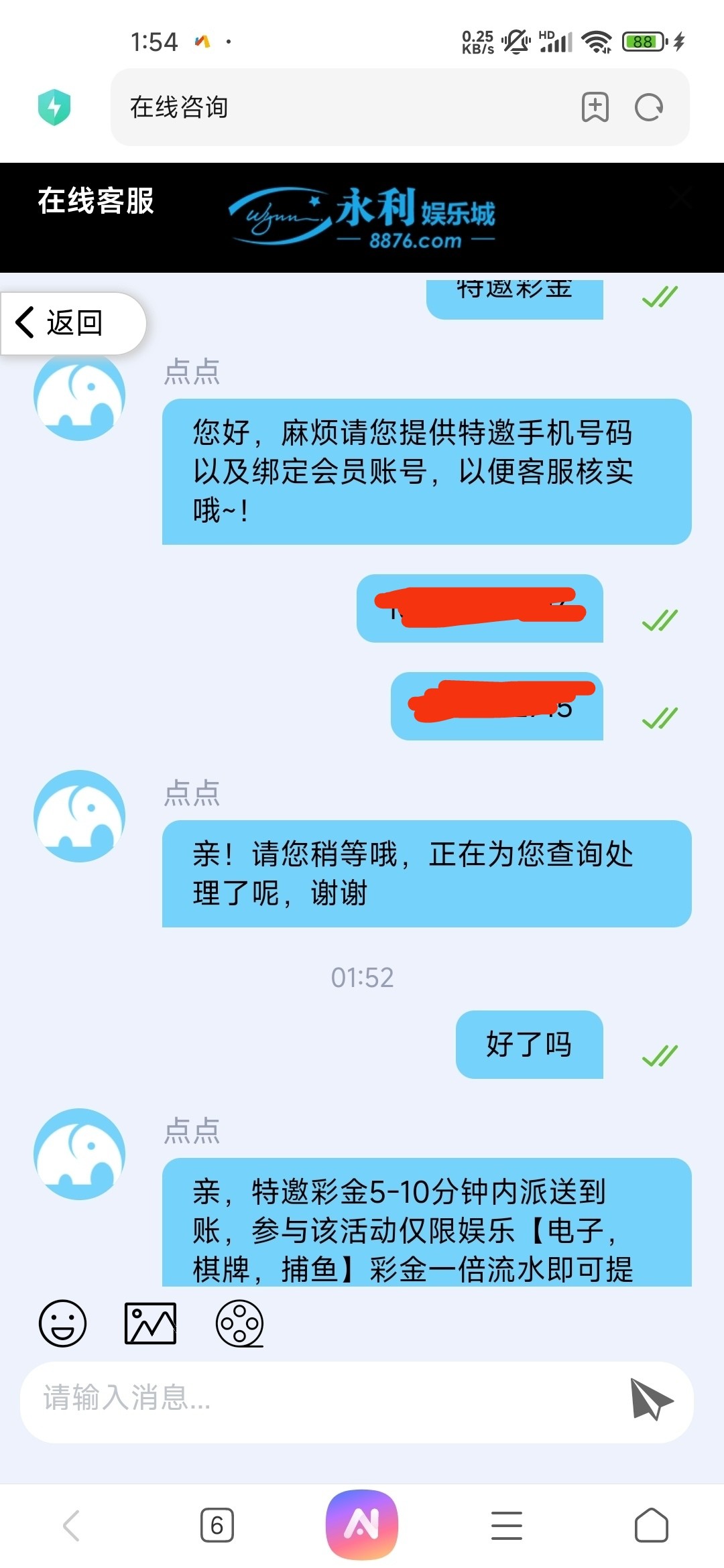Reload the page with the refresh icon
Viewport: 724px width, 1568px height.
[x=648, y=107]
